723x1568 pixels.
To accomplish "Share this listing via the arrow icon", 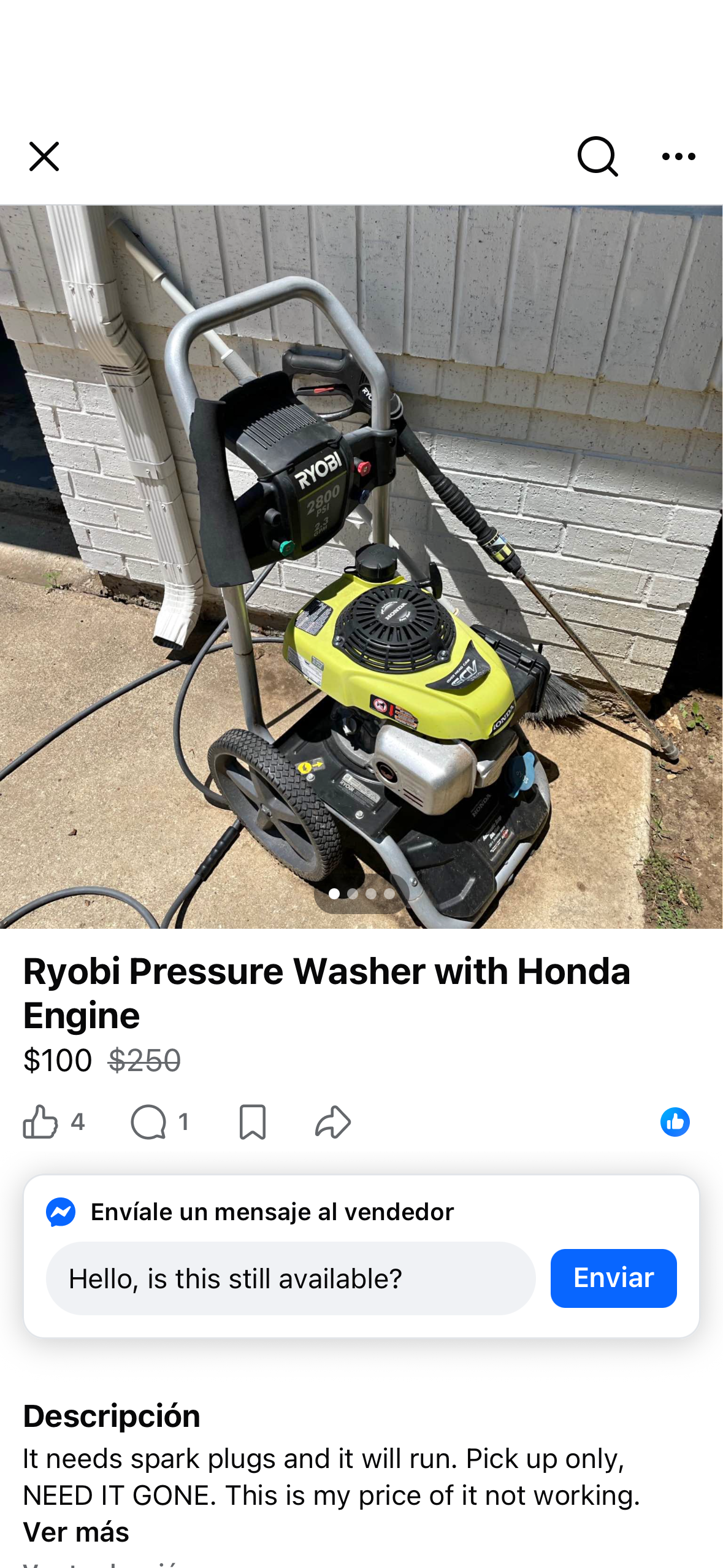I will click(x=333, y=1122).
